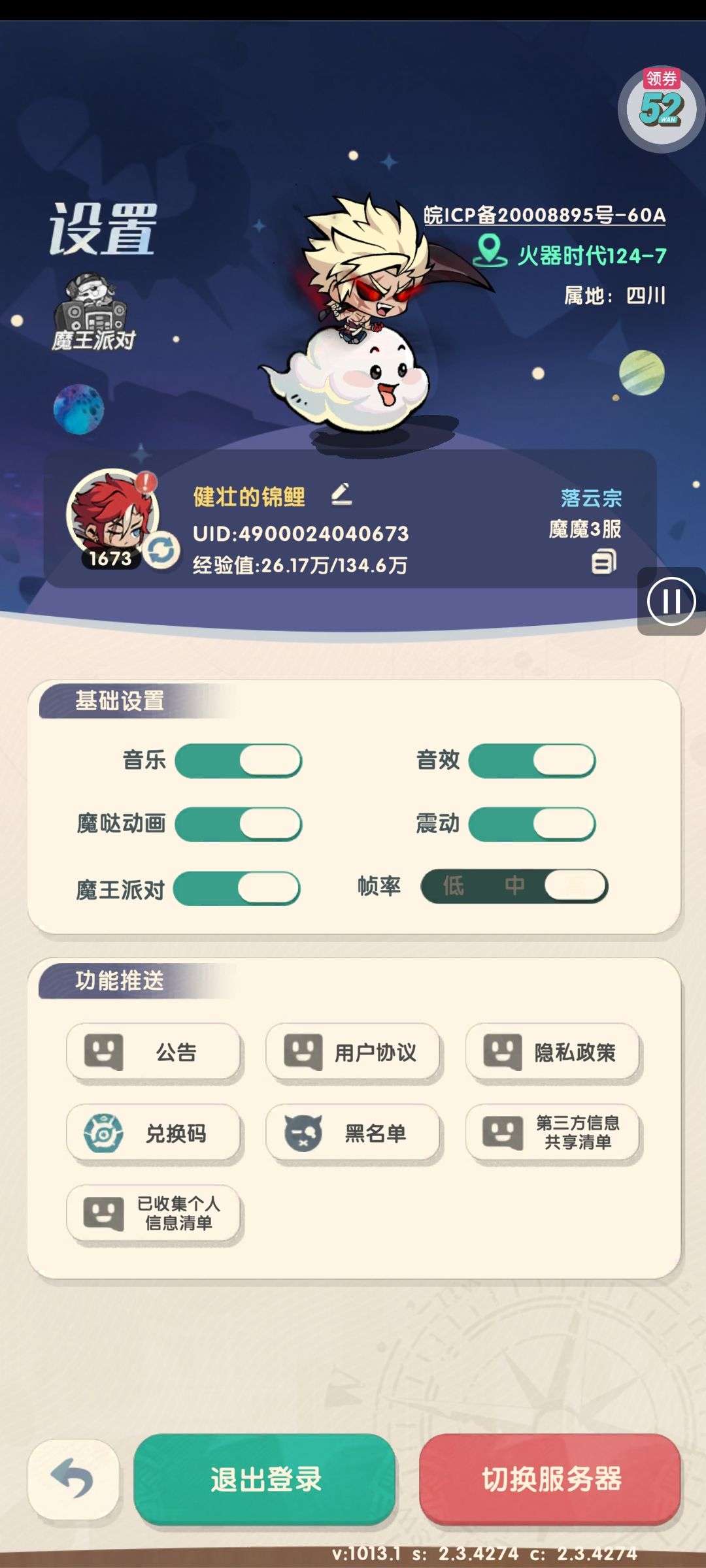Open the 公告 announcements
Screen dimensions: 706x1568
click(x=154, y=1052)
